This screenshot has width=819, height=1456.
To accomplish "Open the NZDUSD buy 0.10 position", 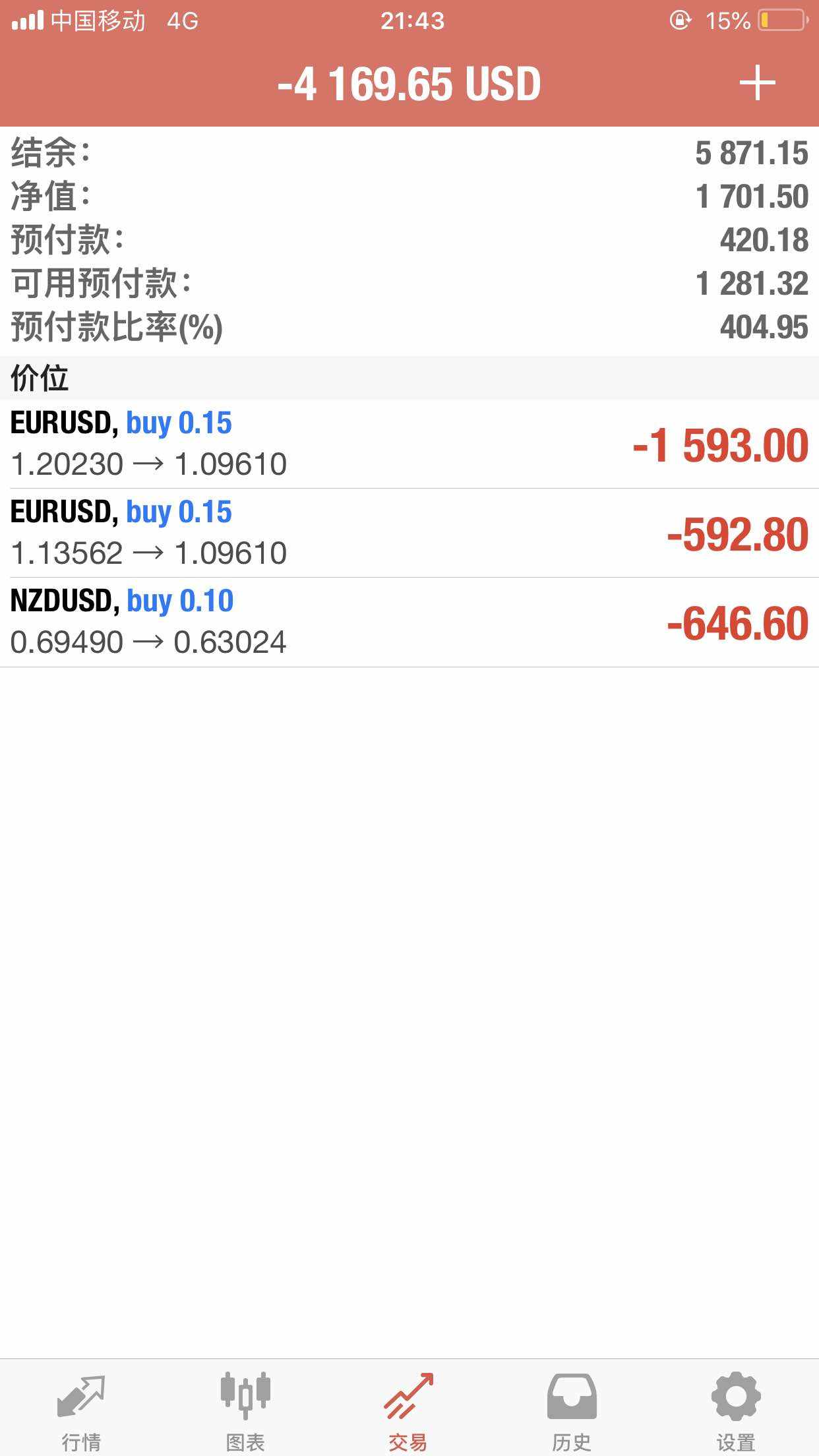I will pos(409,622).
